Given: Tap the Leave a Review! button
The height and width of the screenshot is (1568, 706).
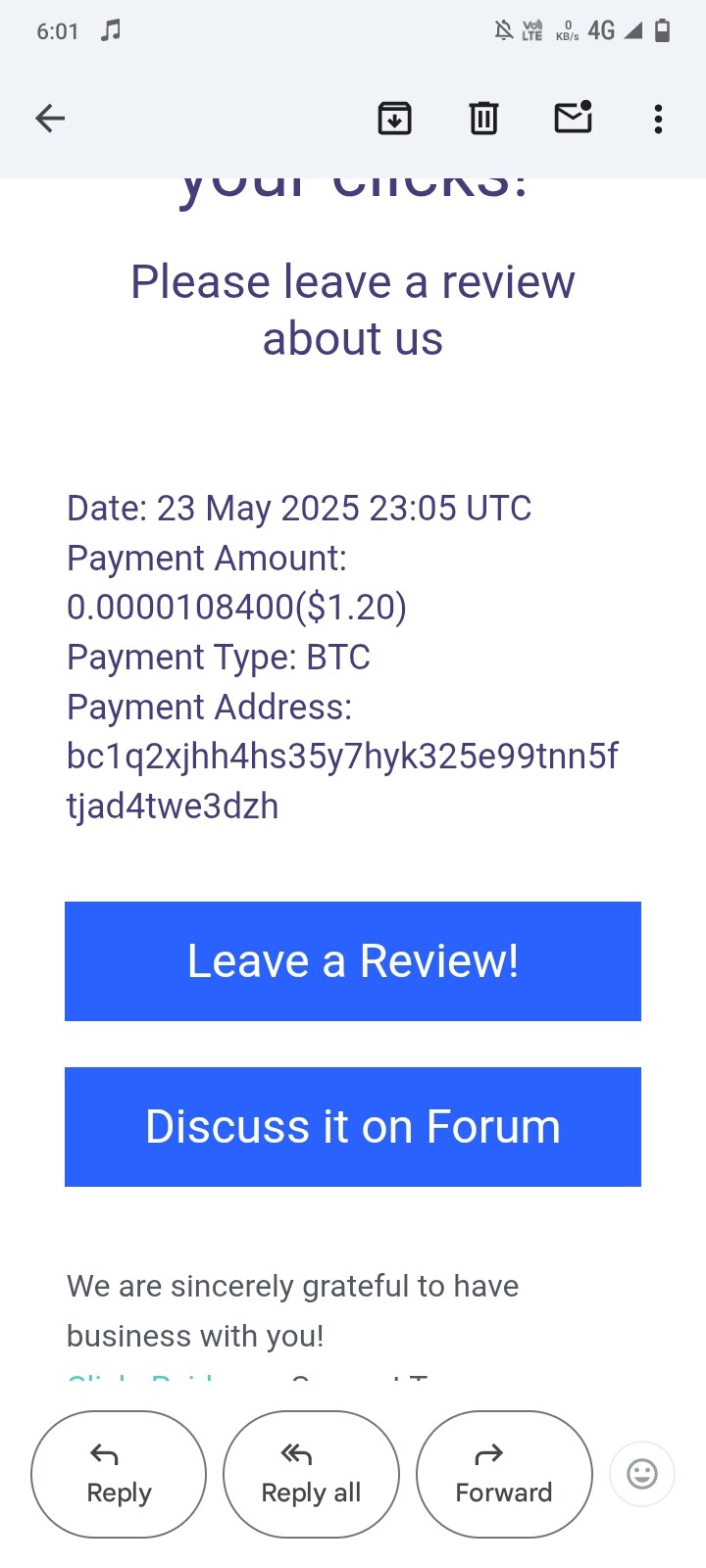Looking at the screenshot, I should coord(353,961).
